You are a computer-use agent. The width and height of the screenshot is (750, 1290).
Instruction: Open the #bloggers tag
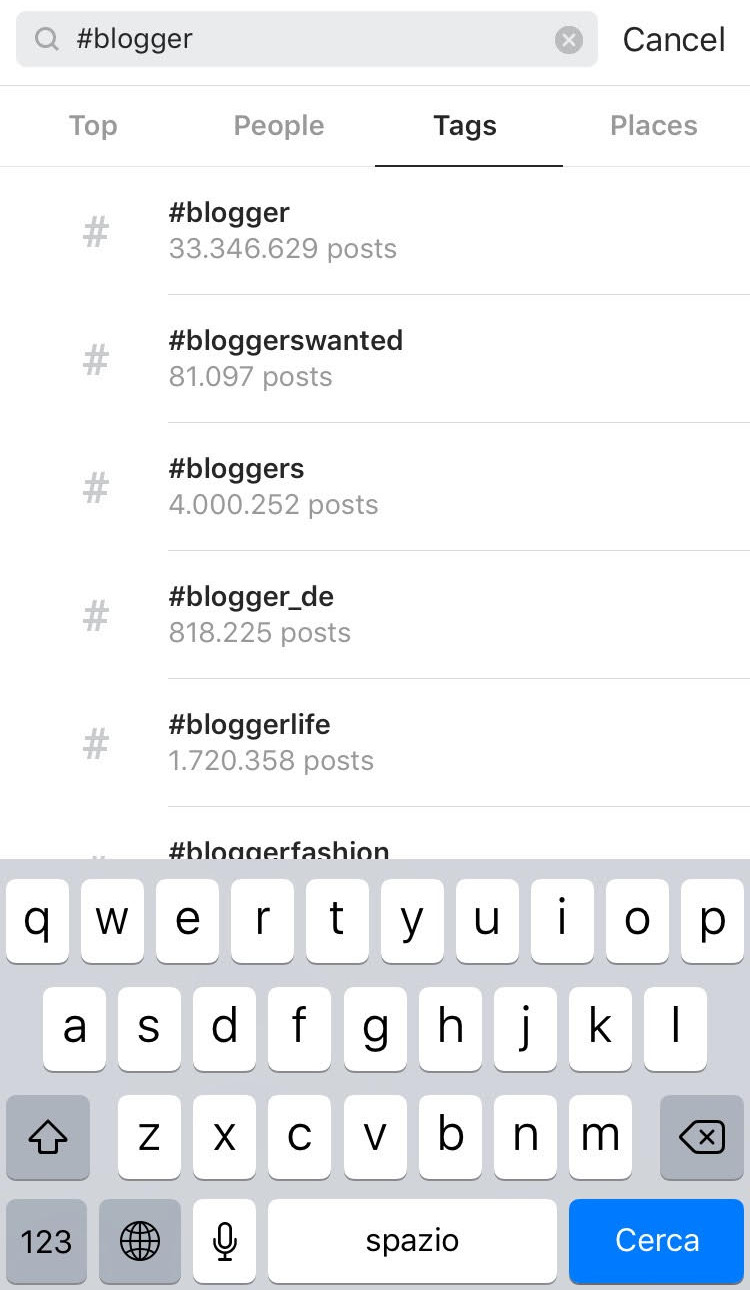tap(375, 487)
